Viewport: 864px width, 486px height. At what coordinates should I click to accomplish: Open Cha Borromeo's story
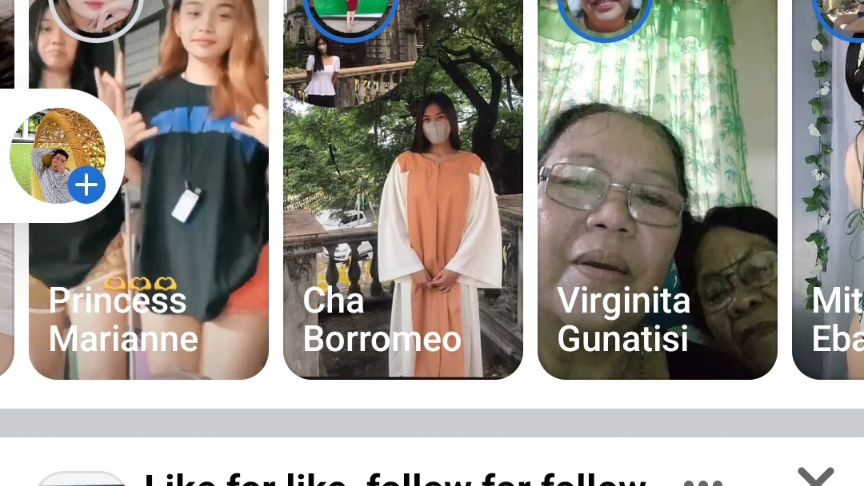click(402, 200)
